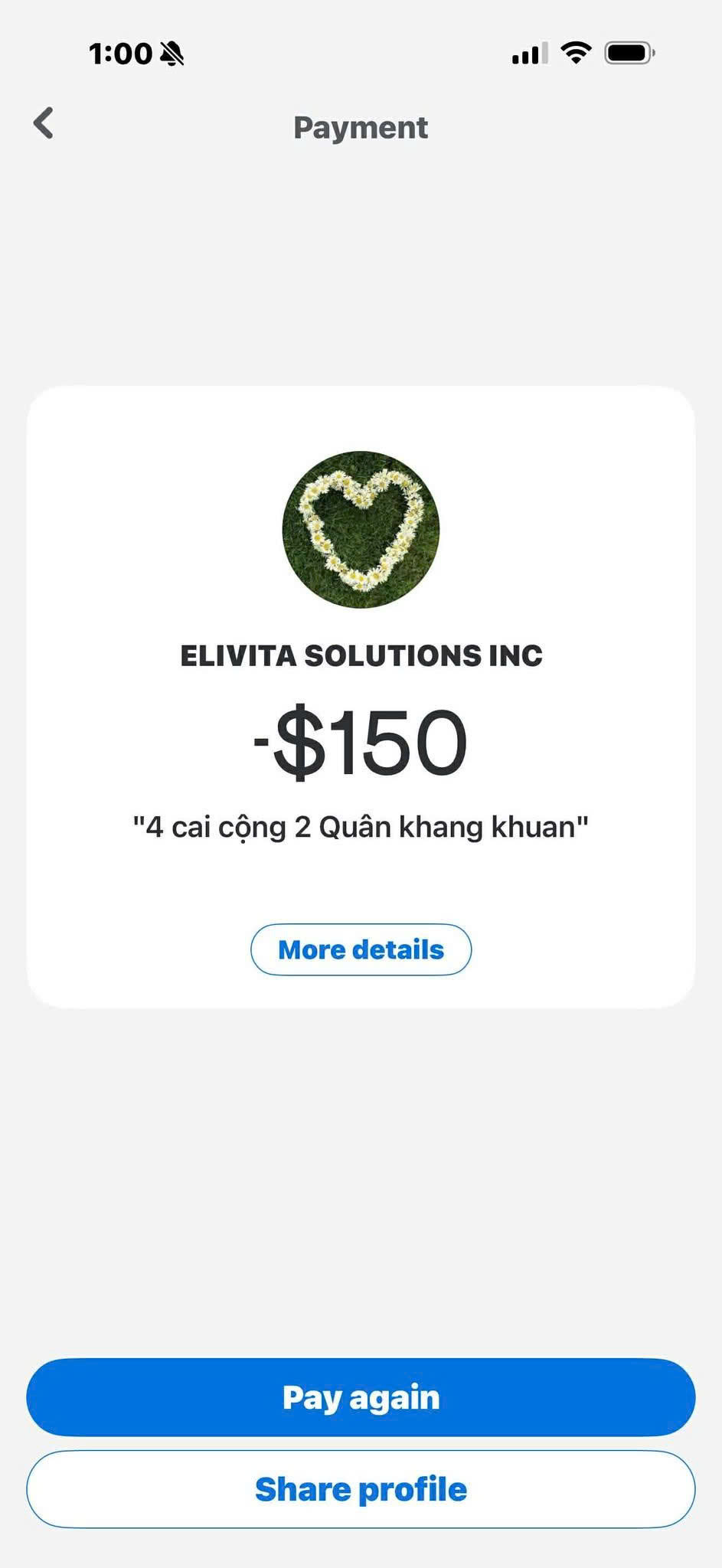This screenshot has height=1568, width=722.
Task: Tap Pay again
Action: click(x=361, y=1397)
